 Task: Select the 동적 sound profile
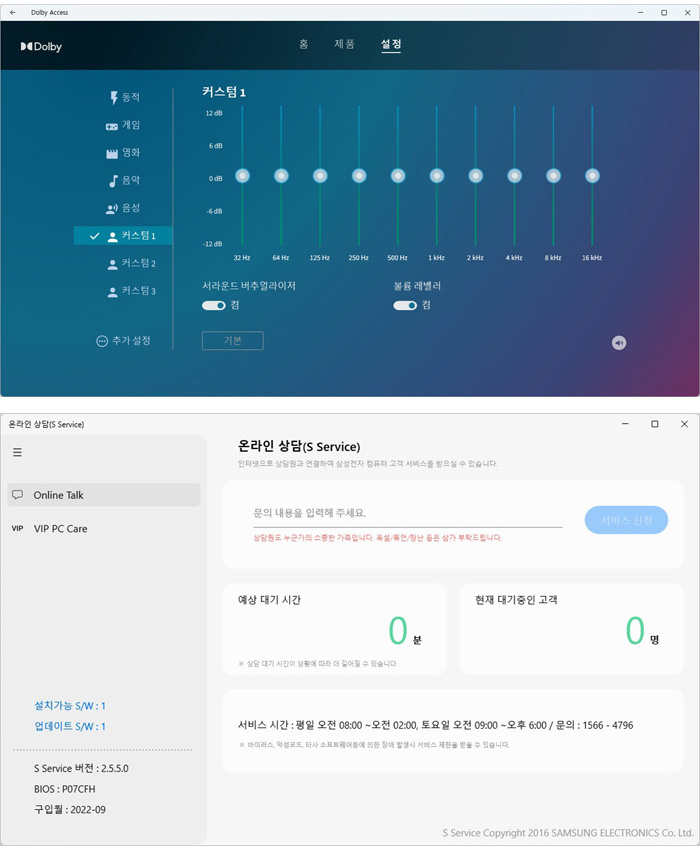[124, 97]
